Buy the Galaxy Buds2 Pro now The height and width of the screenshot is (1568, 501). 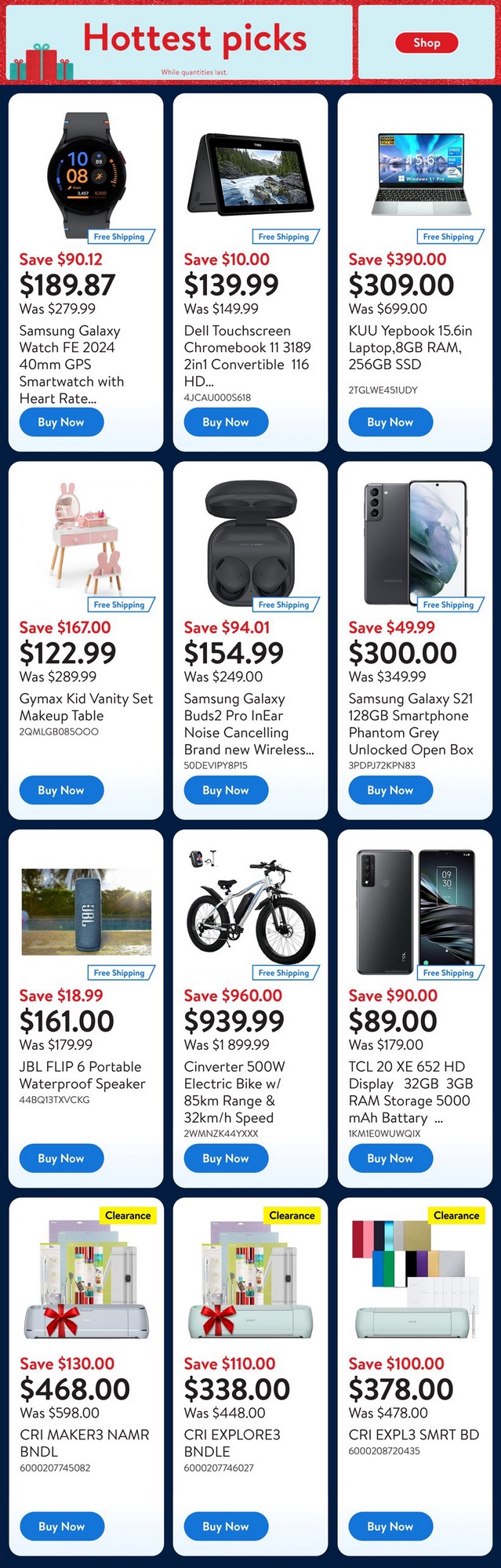tap(226, 790)
